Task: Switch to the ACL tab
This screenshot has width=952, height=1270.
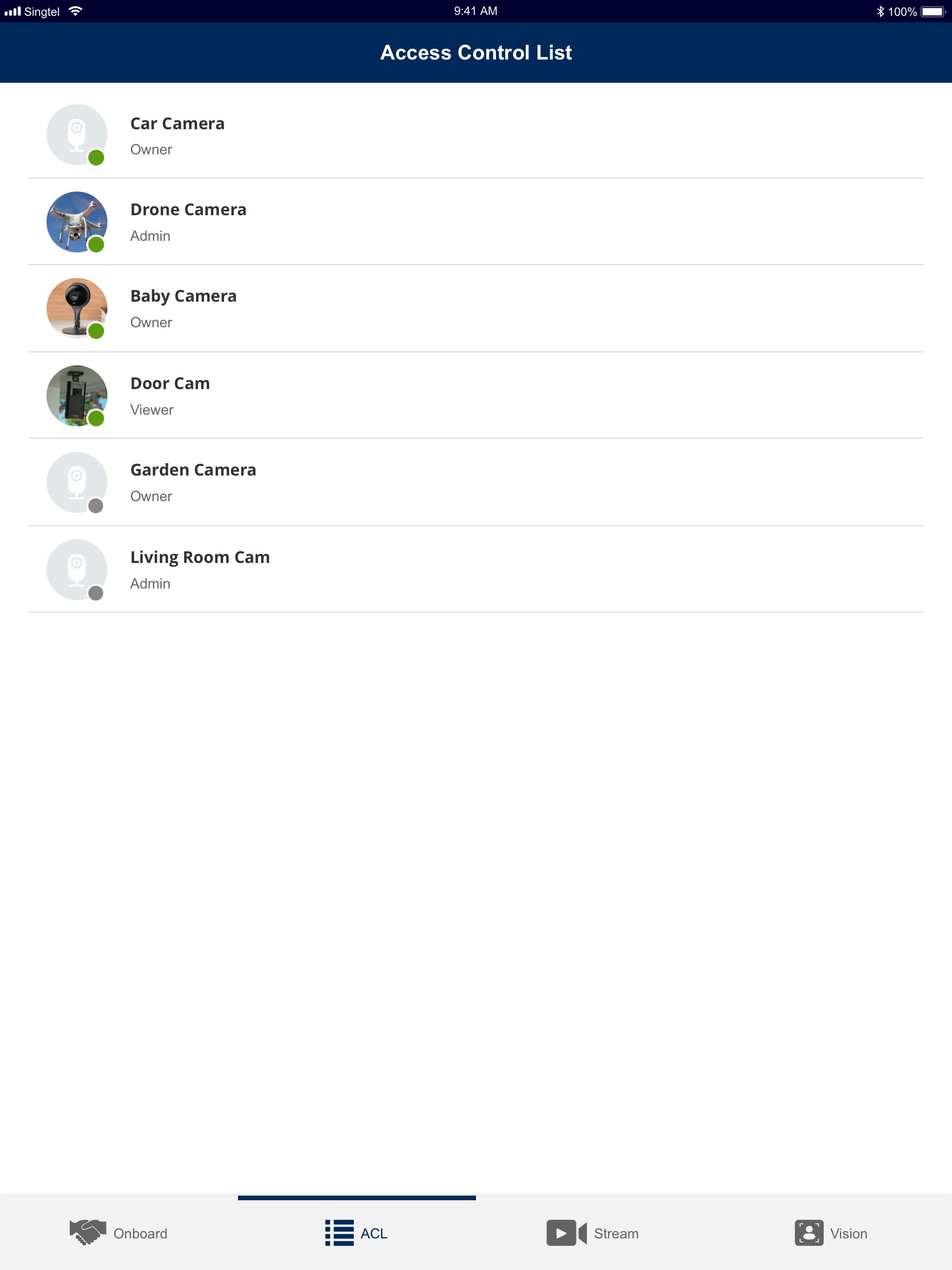Action: point(357,1232)
